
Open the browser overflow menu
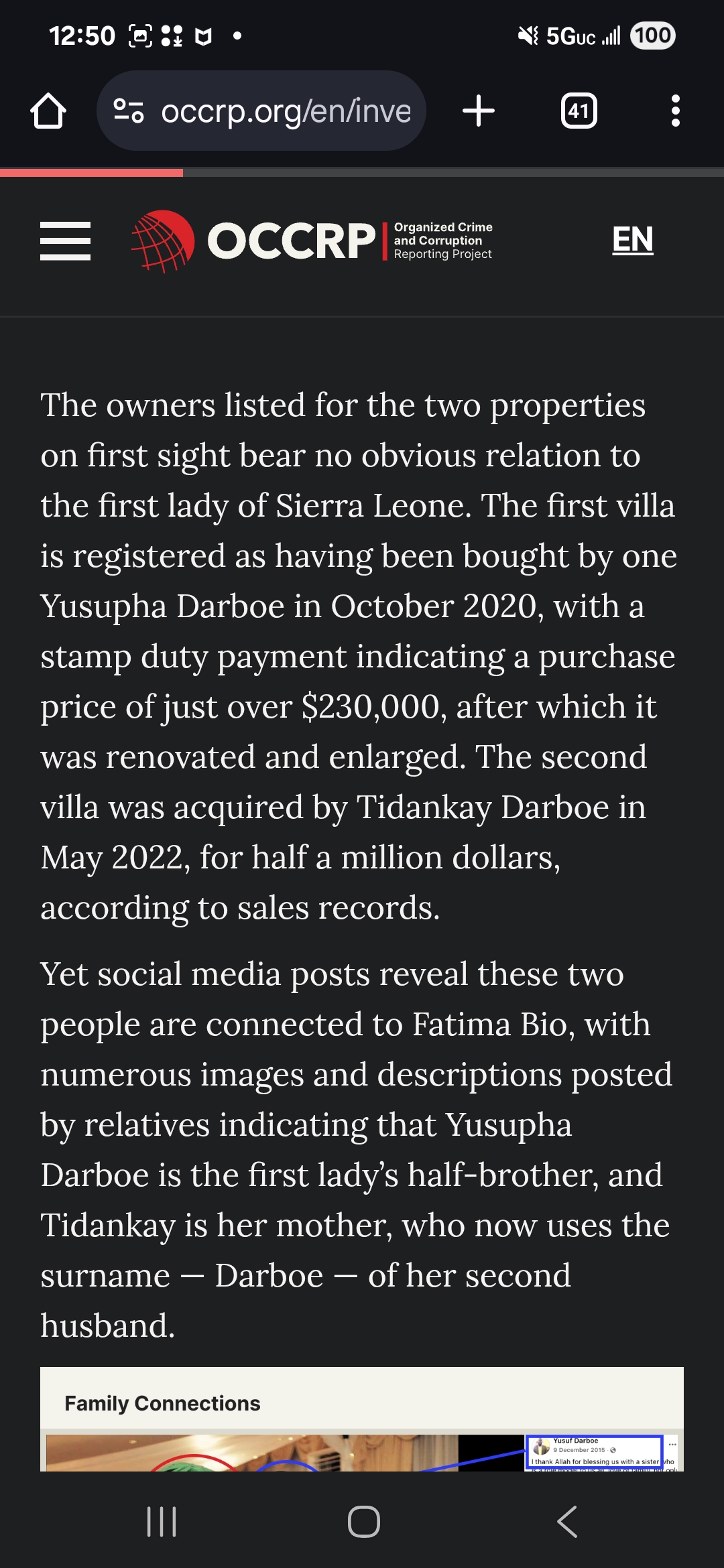coord(675,111)
